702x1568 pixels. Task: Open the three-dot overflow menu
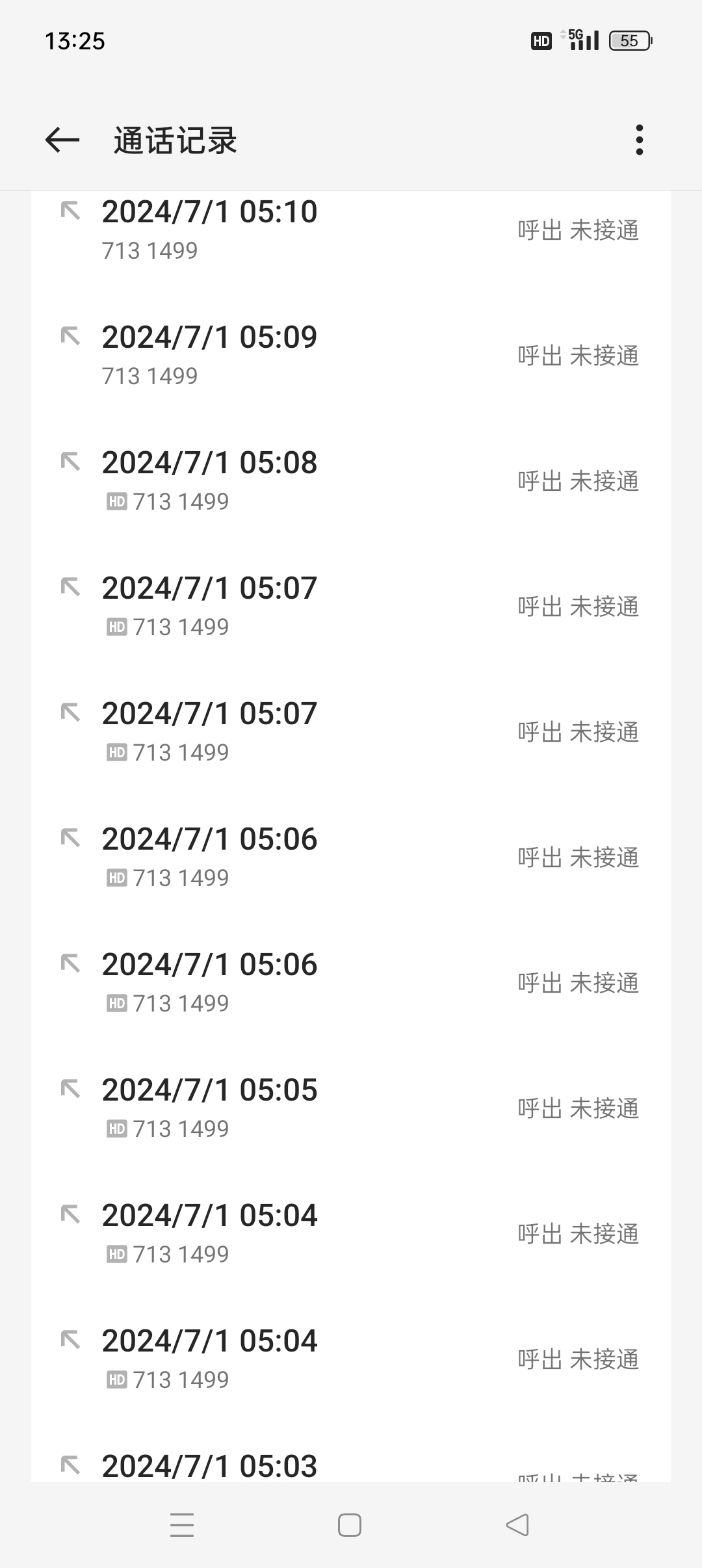point(640,140)
